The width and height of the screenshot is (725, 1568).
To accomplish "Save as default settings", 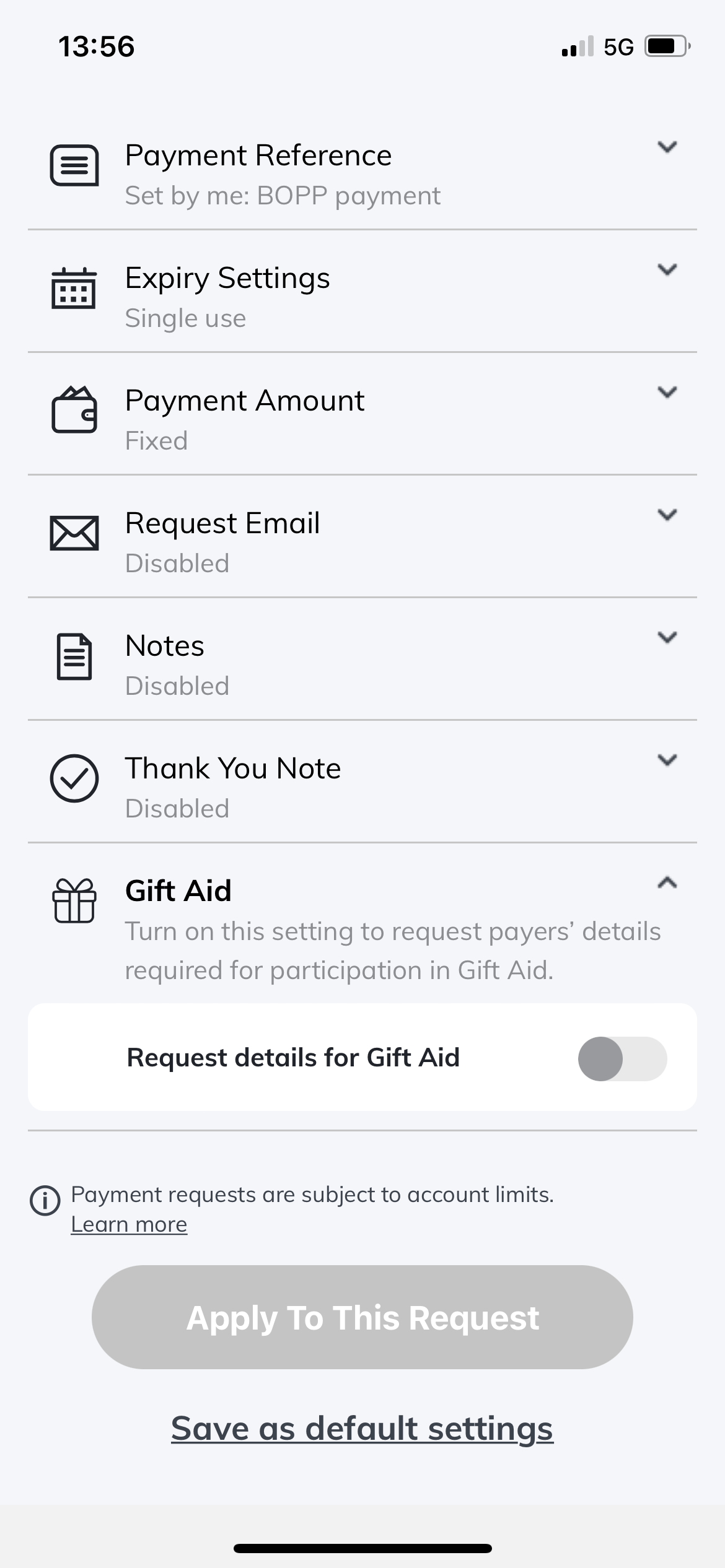I will (x=362, y=1429).
